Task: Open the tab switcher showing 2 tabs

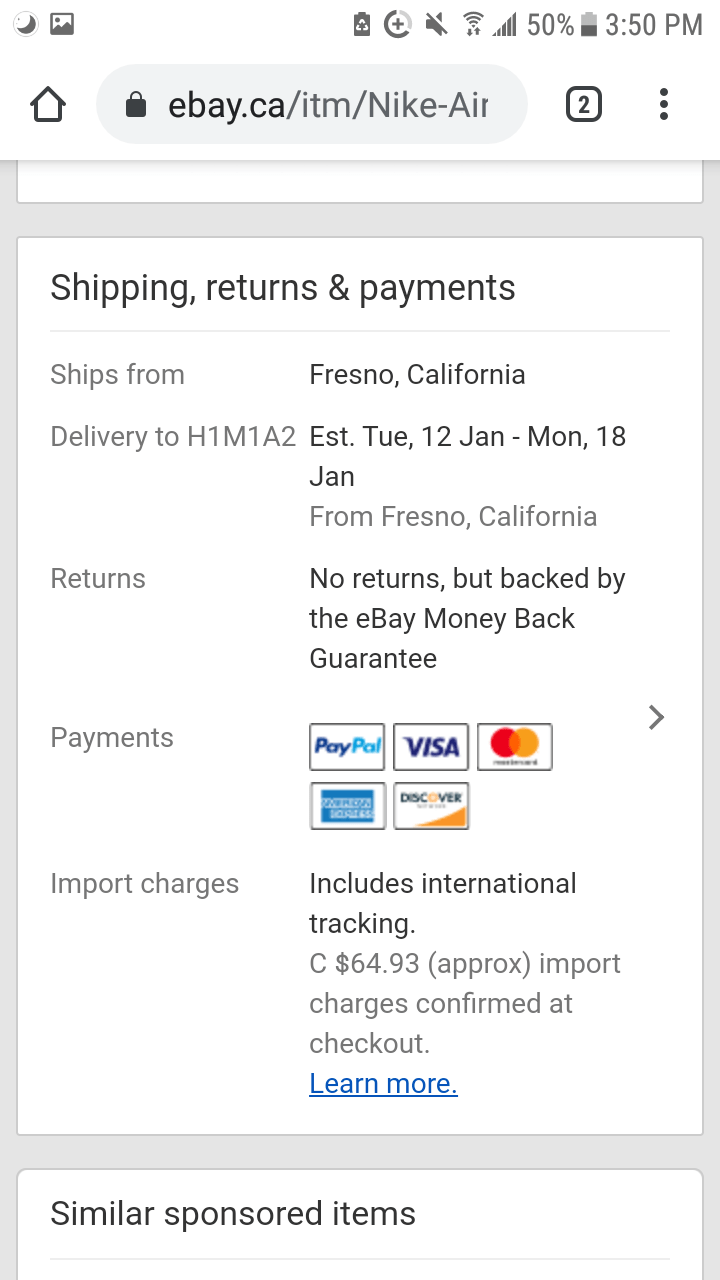Action: [x=584, y=103]
